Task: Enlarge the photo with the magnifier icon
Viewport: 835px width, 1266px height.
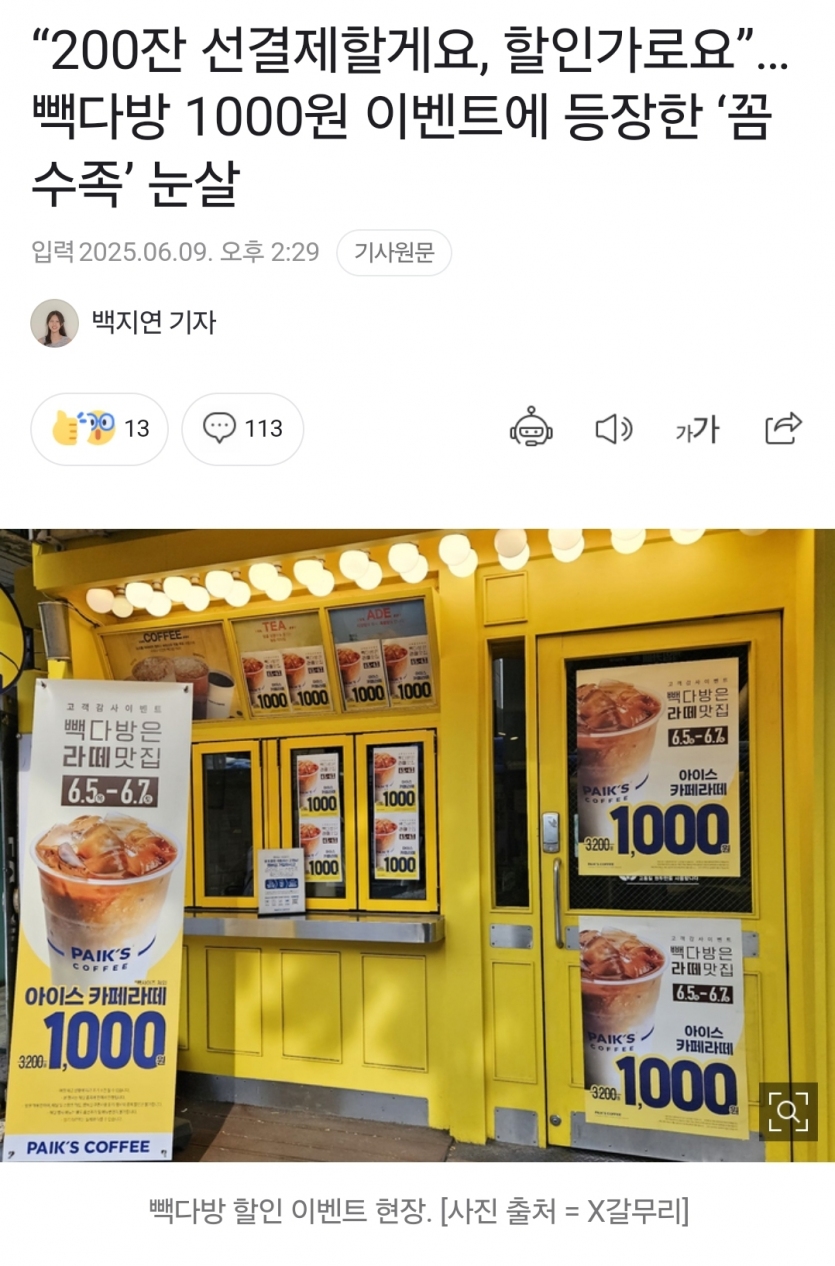Action: coord(787,1111)
